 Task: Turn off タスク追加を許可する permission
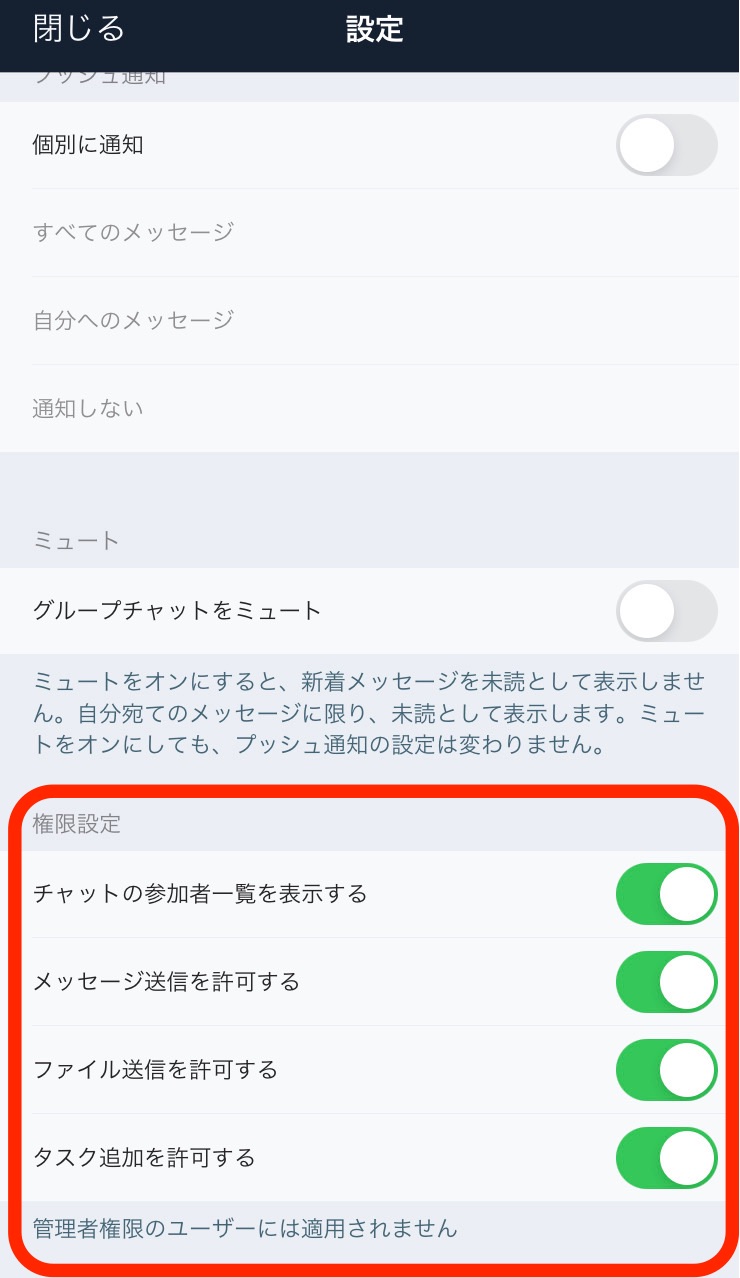pos(666,1157)
